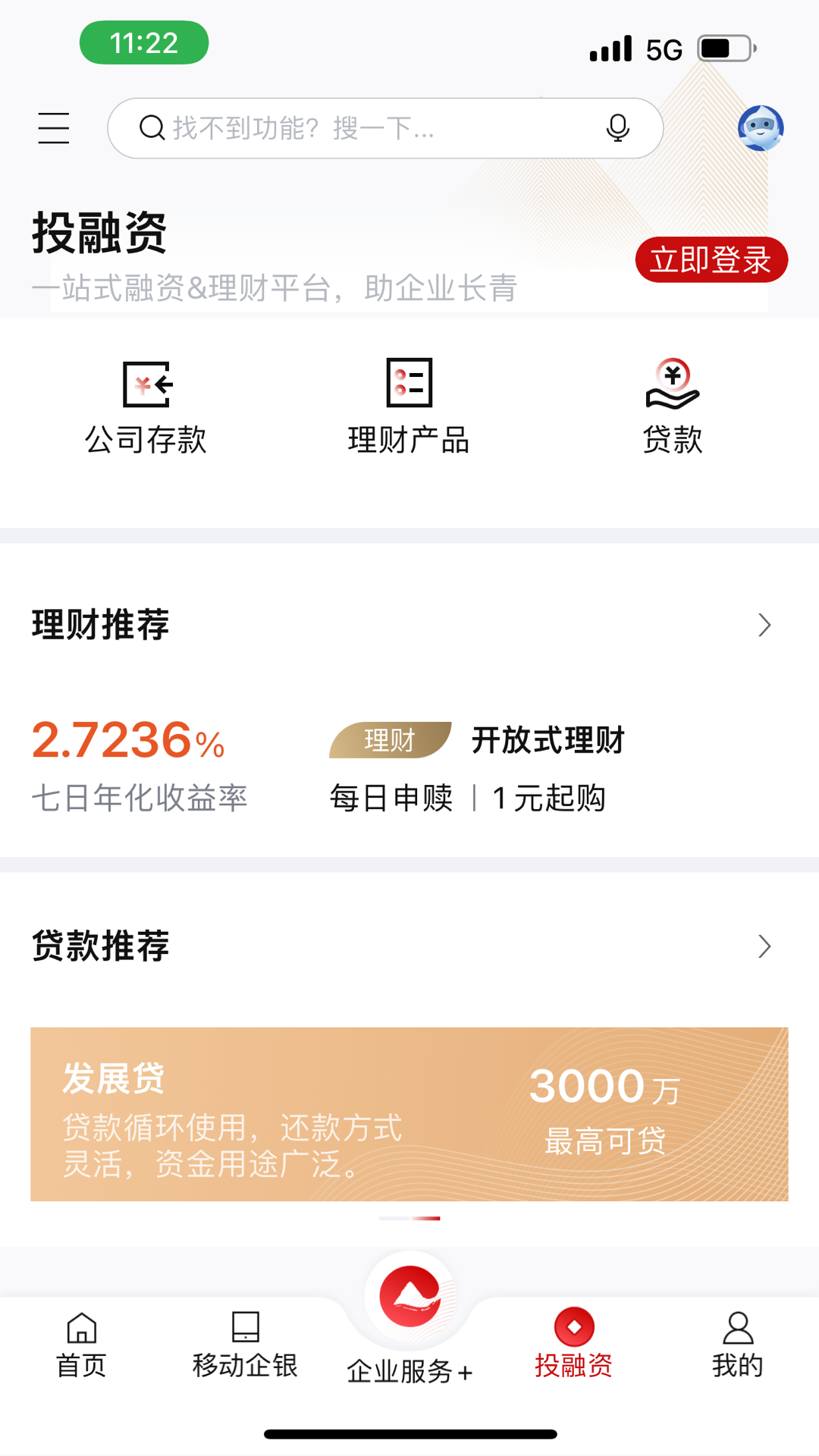Expand the 理财推荐 section
This screenshot has width=819, height=1456.
pos(764,625)
